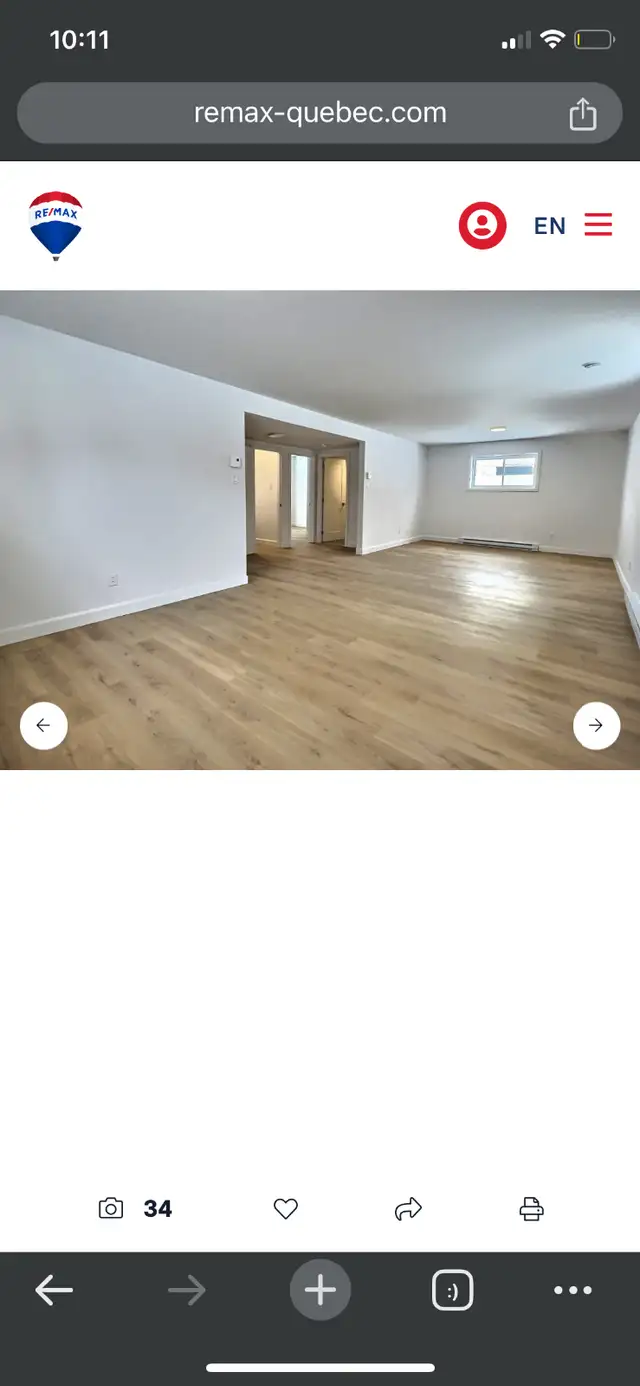This screenshot has width=640, height=1386.
Task: Print the listing details
Action: 531,1209
